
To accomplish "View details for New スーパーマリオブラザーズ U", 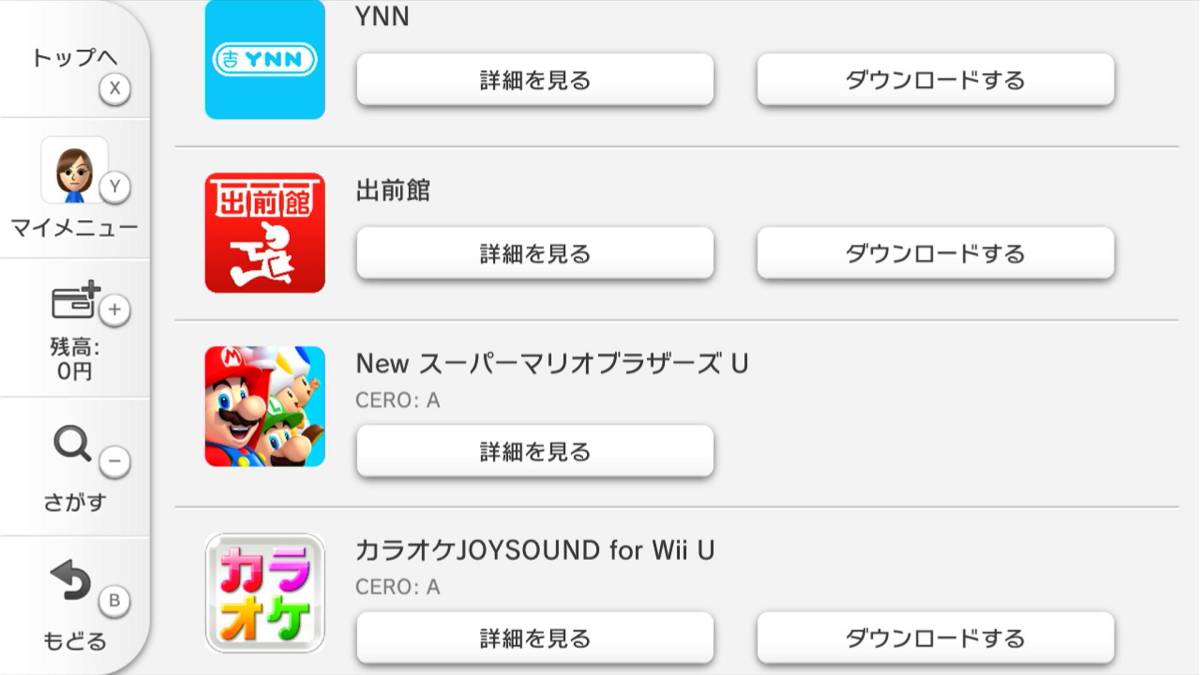I will coord(535,451).
